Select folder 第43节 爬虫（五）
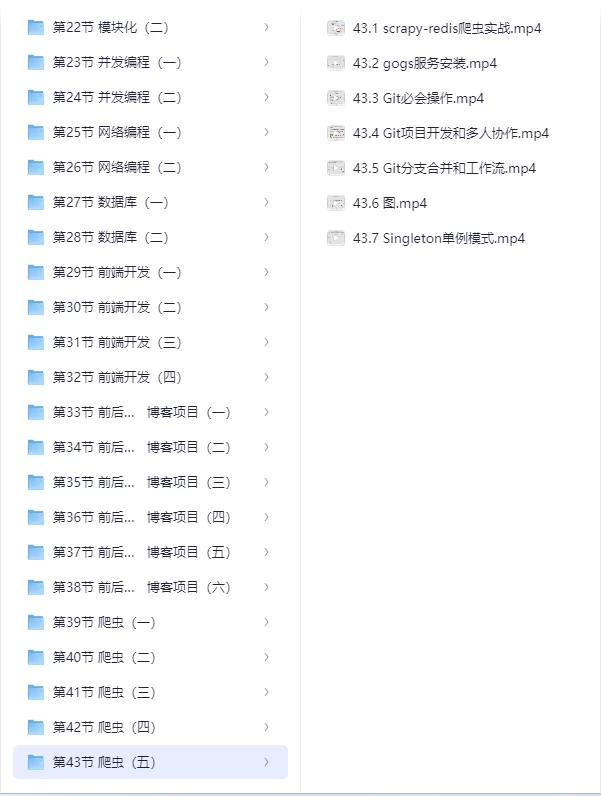Screen dimensions: 601x796 point(104,762)
